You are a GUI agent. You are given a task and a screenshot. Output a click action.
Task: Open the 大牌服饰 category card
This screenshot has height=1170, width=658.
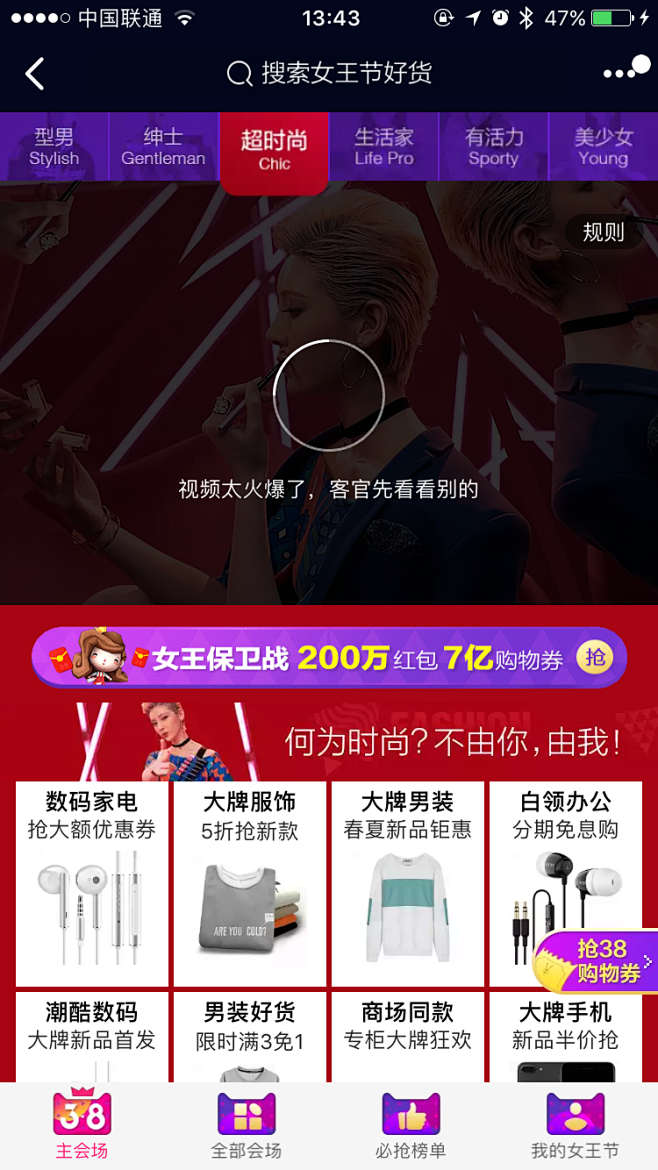250,883
